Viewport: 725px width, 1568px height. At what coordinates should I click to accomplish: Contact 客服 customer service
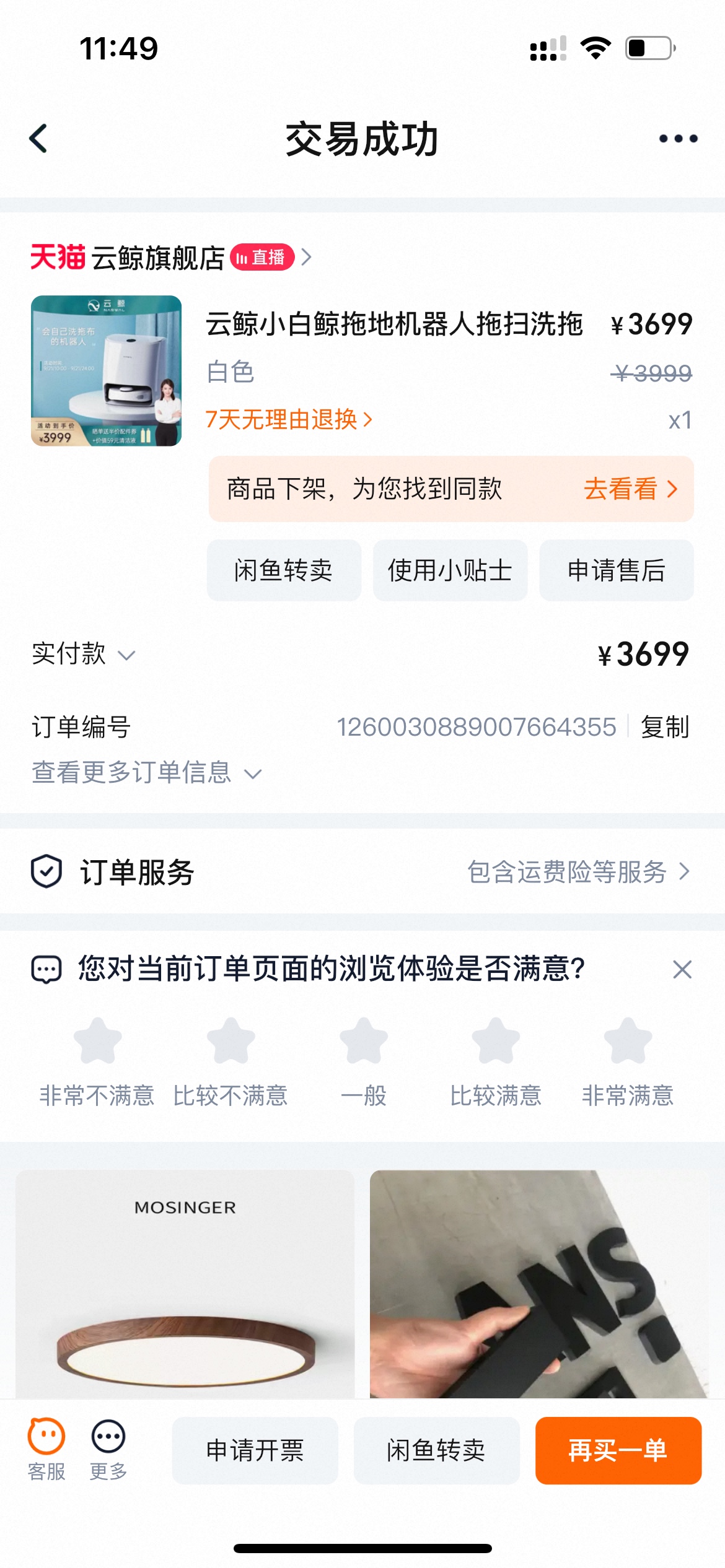[x=46, y=1449]
